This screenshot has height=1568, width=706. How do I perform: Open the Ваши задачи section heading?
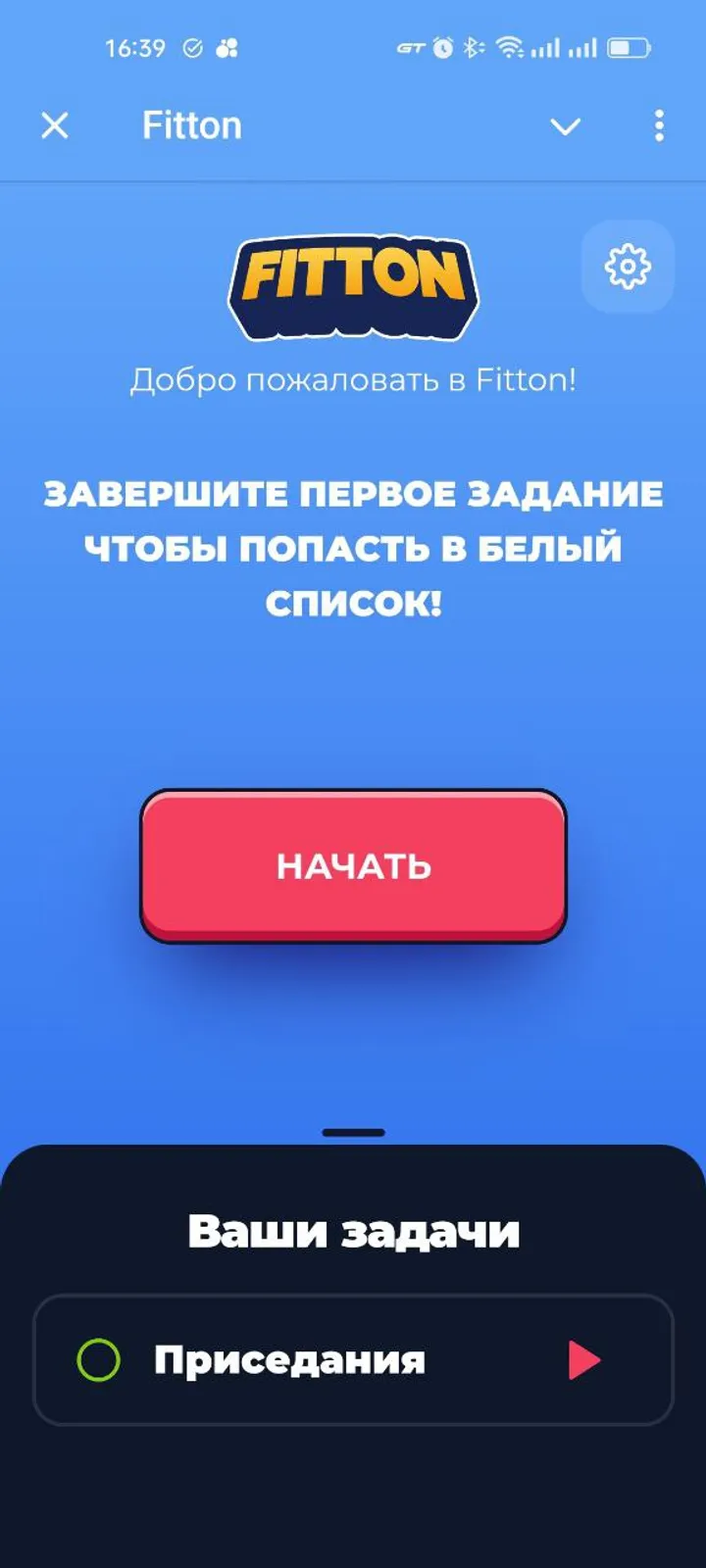tap(353, 1231)
